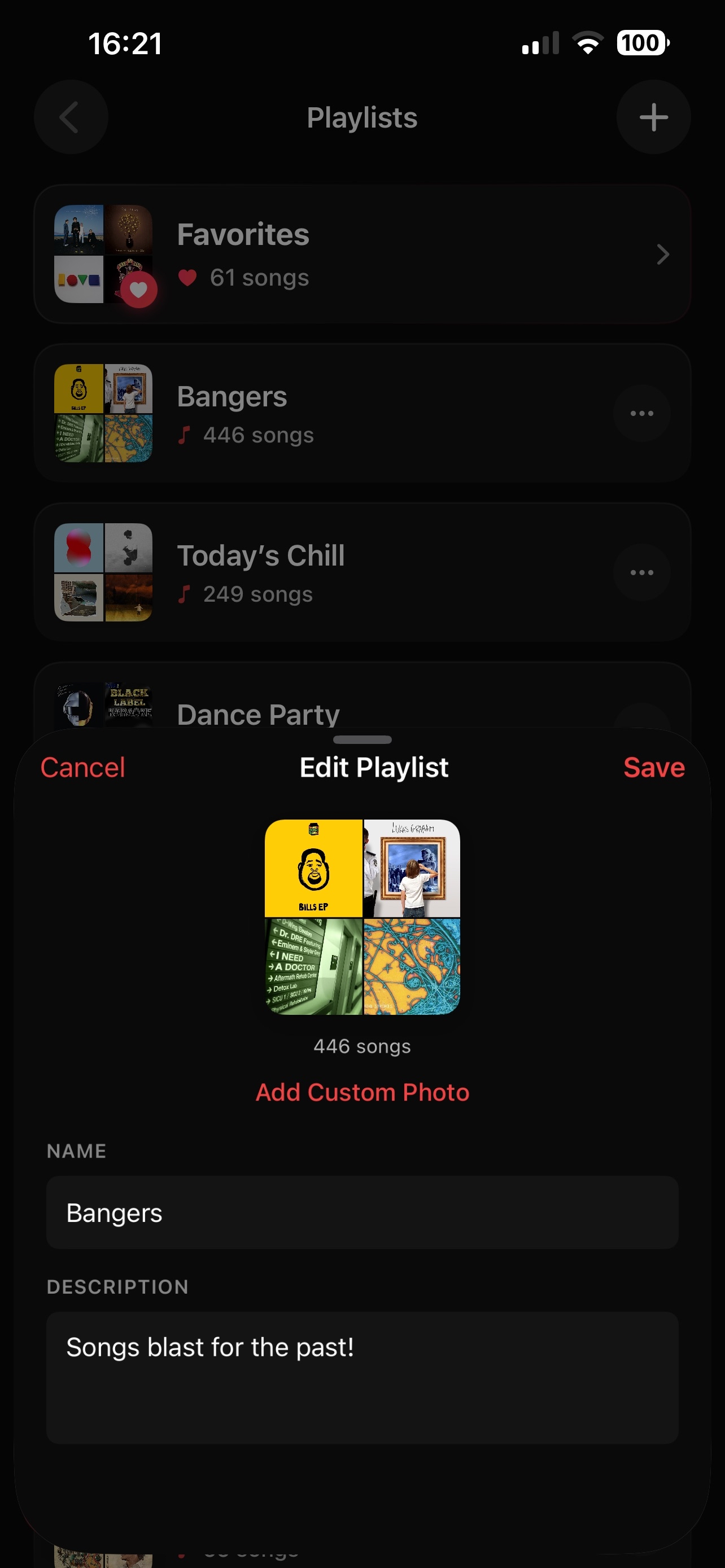Image resolution: width=725 pixels, height=1568 pixels.
Task: Open more options for Today's Chill
Action: point(641,572)
